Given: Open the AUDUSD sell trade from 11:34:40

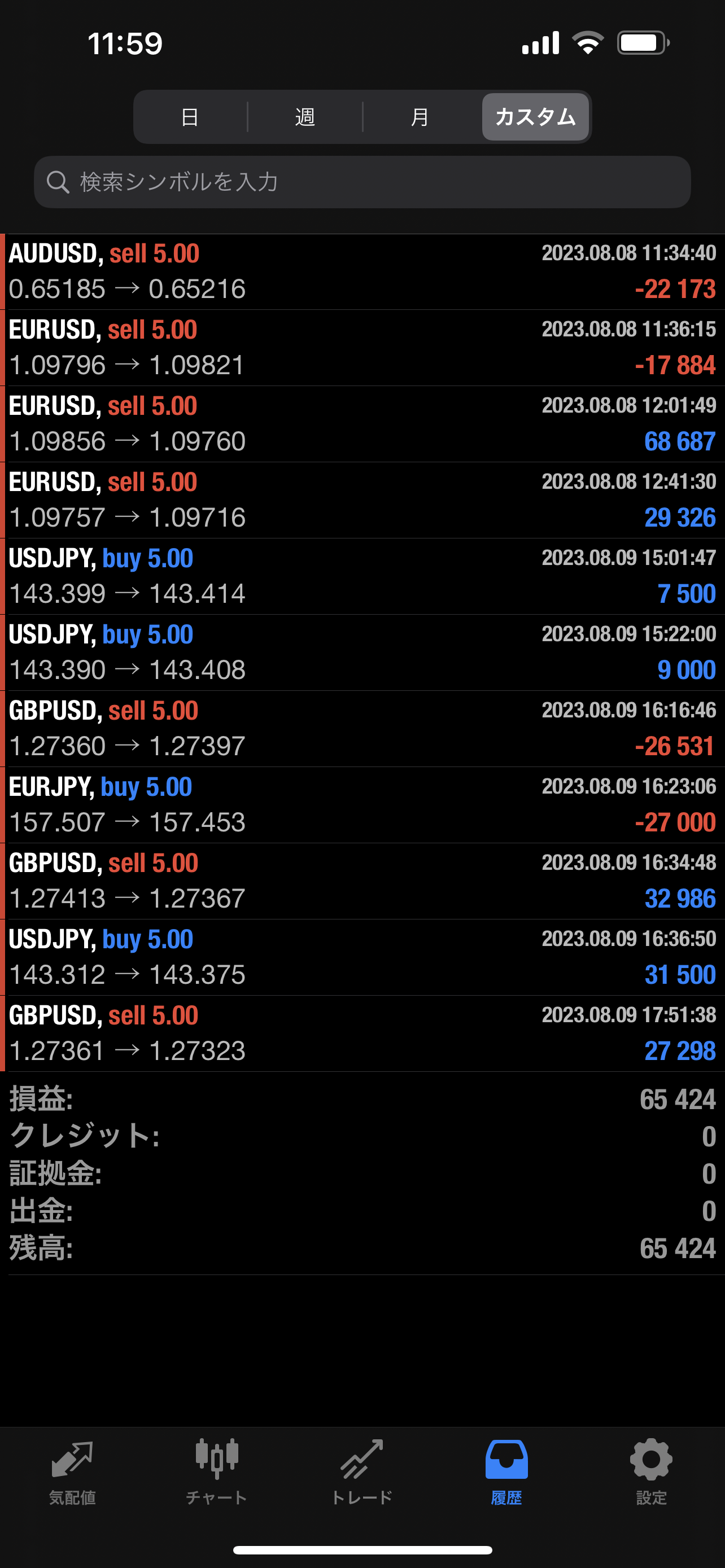Looking at the screenshot, I should pos(362,271).
